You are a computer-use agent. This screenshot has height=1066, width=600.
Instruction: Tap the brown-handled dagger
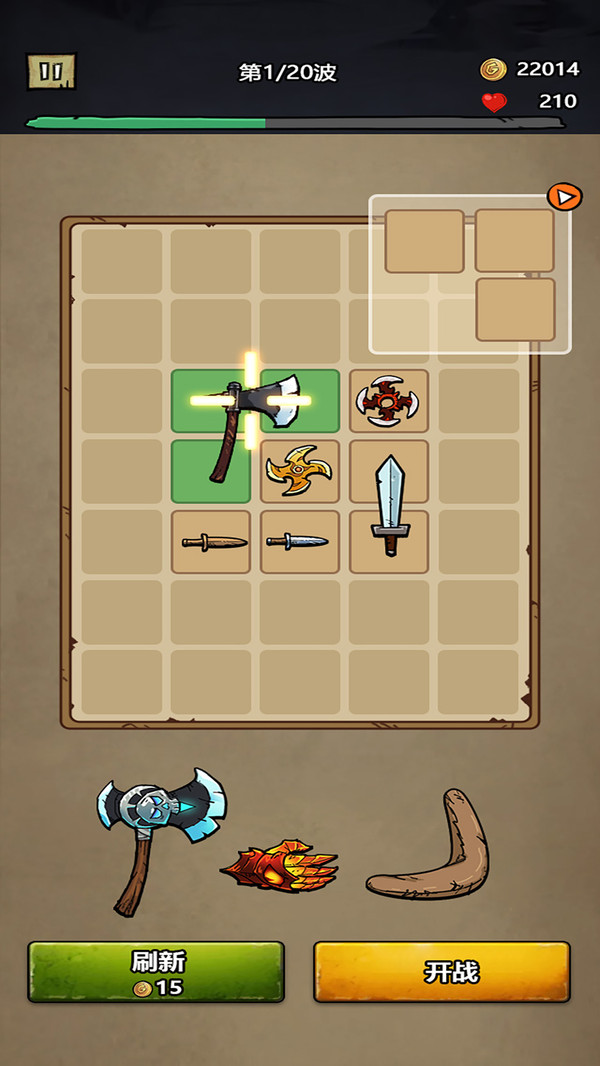[211, 542]
